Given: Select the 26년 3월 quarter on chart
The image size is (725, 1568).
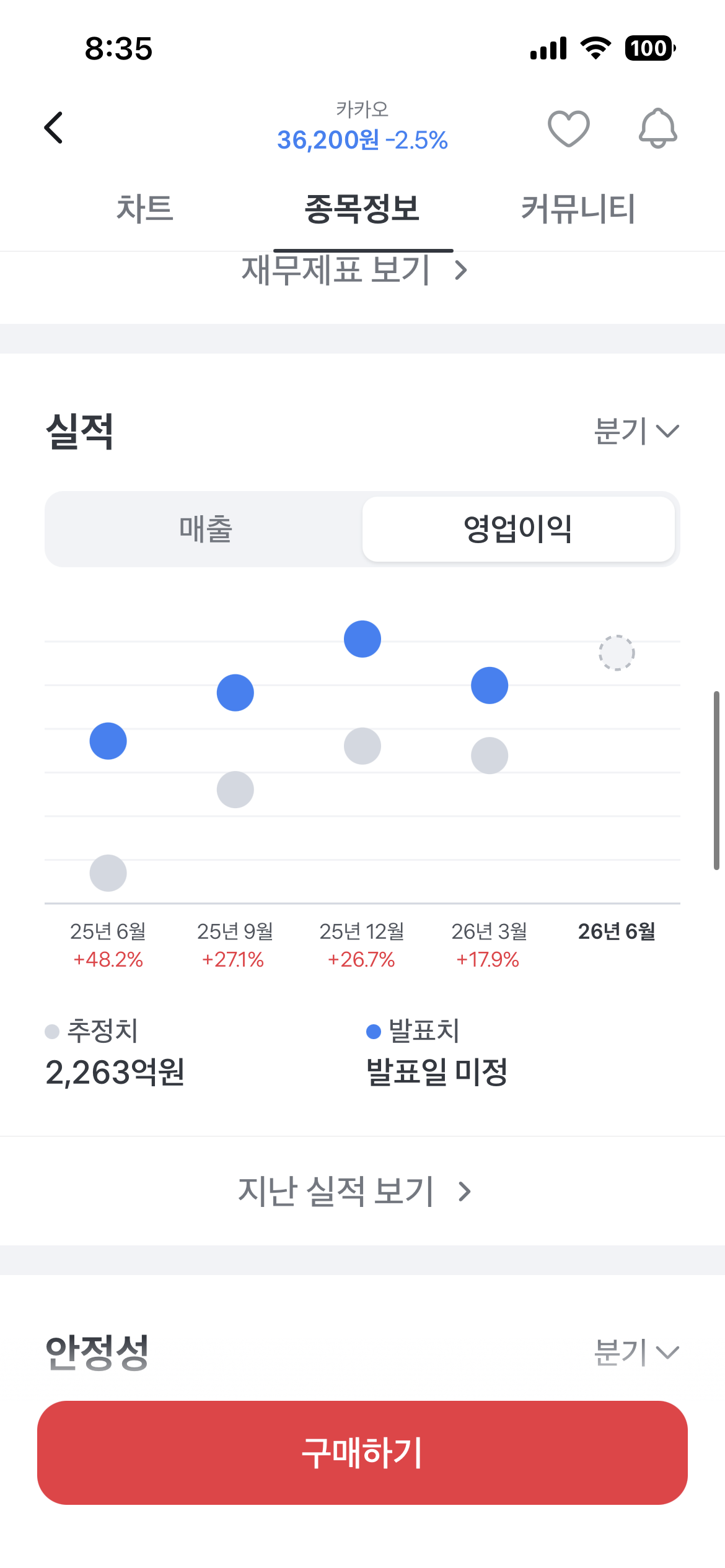Looking at the screenshot, I should point(490,686).
